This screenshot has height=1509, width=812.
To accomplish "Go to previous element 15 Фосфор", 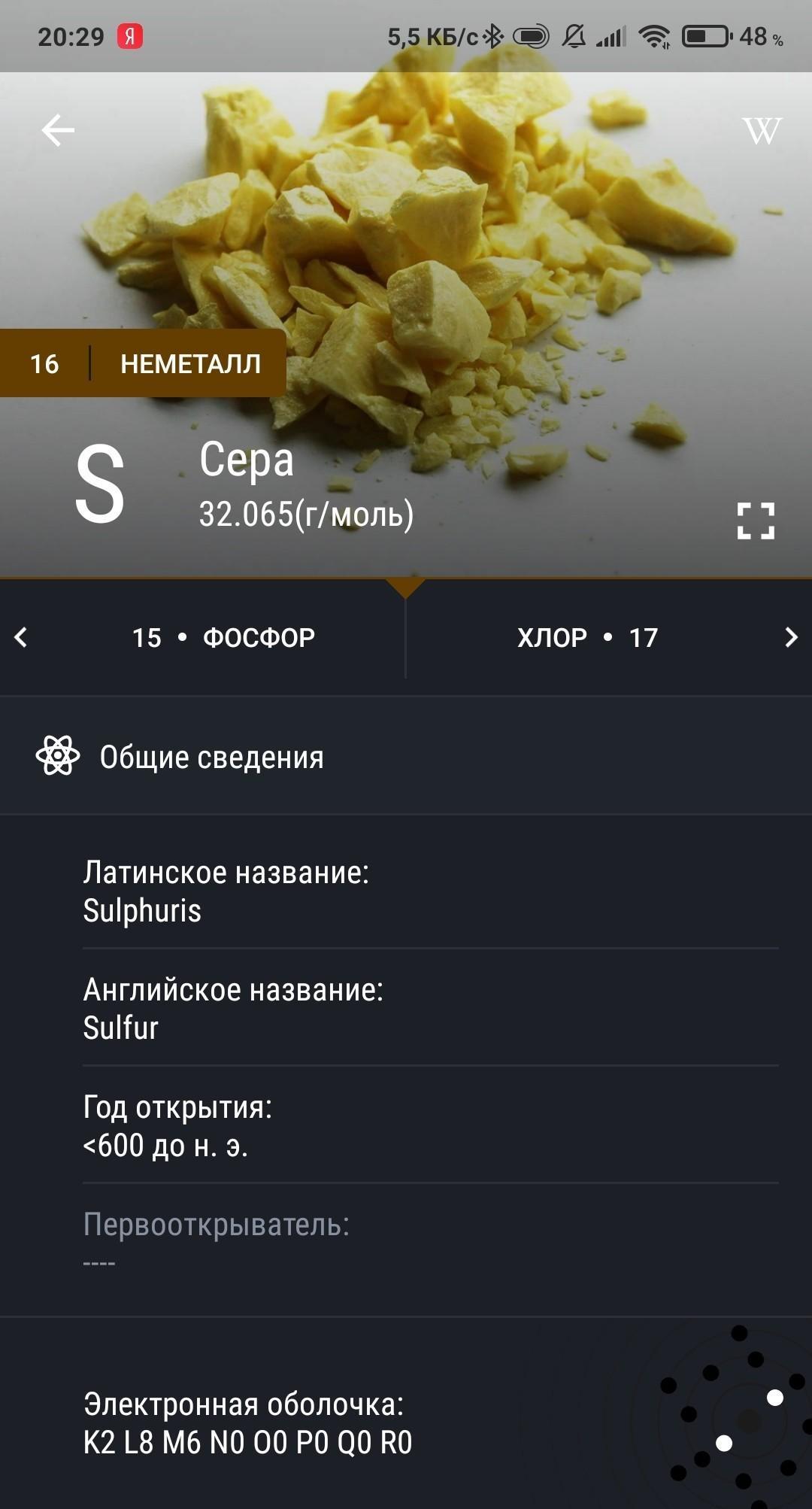I will [203, 638].
